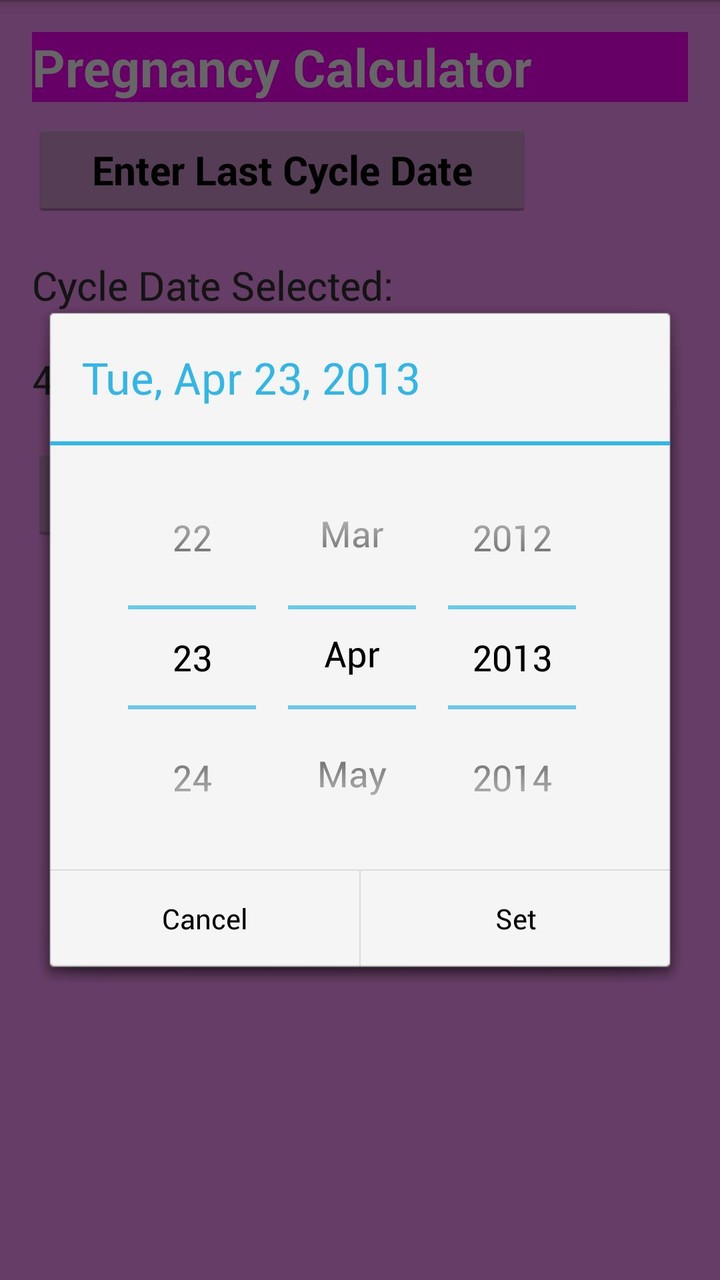Select day 22 in the day spinner
The width and height of the screenshot is (720, 1280).
point(192,538)
